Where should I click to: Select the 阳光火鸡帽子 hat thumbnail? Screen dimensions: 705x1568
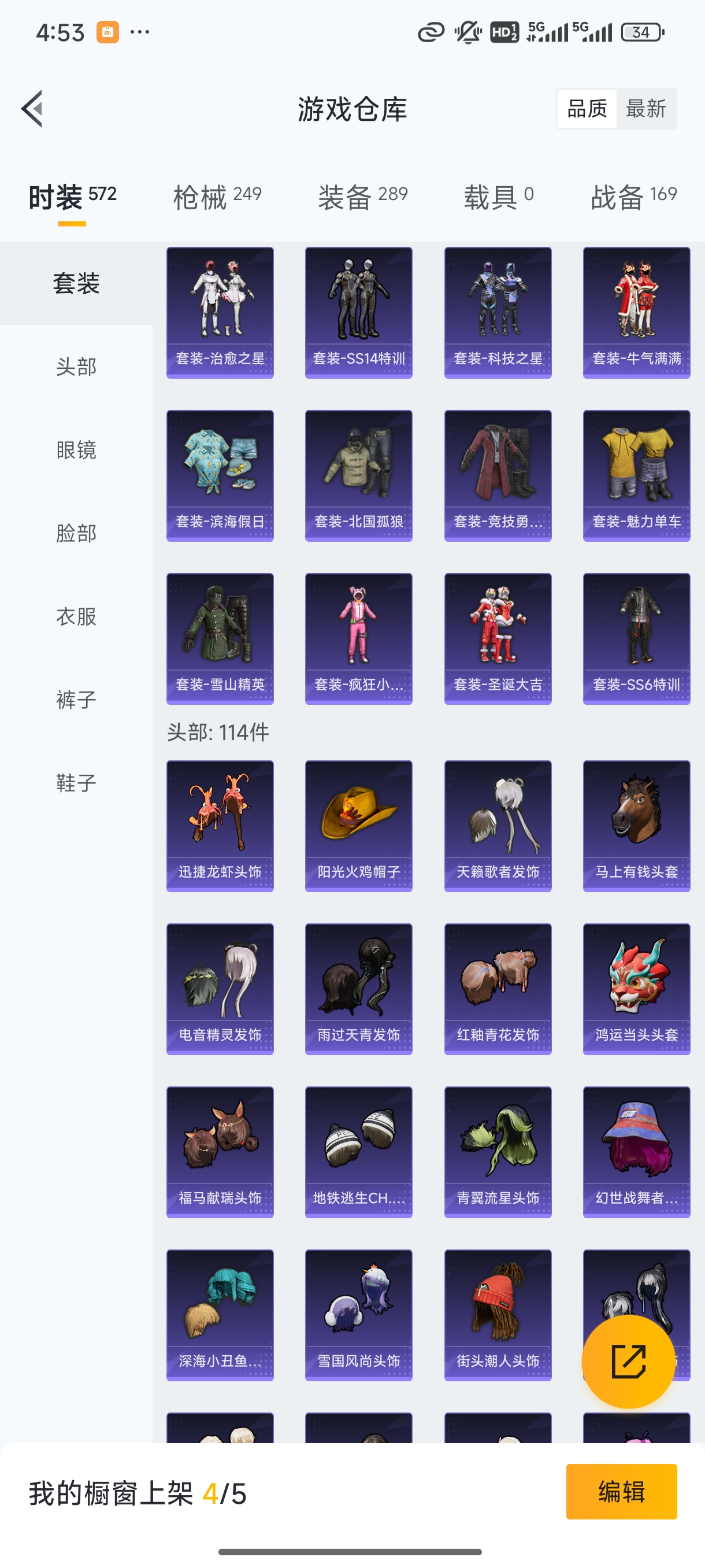coord(359,825)
